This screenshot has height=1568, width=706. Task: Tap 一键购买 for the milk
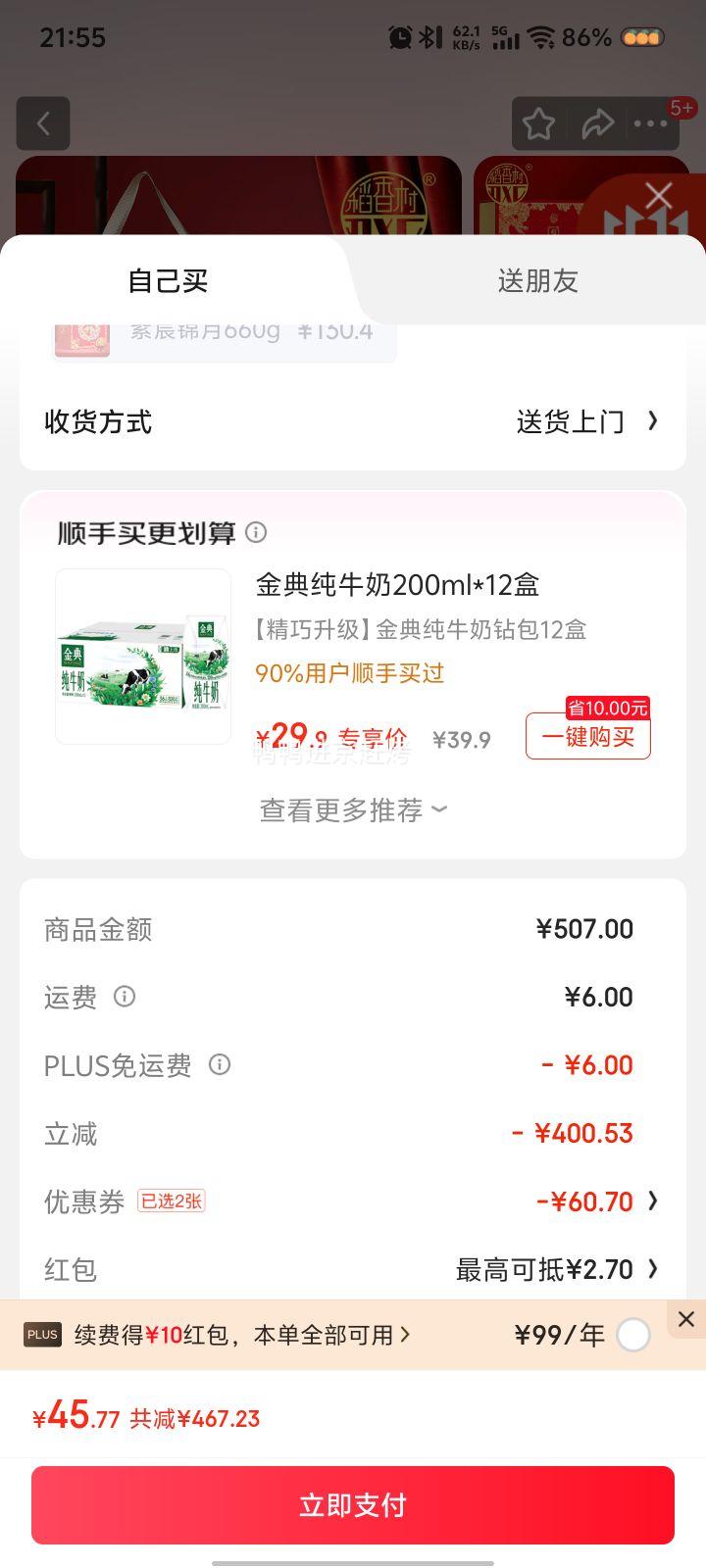[587, 737]
